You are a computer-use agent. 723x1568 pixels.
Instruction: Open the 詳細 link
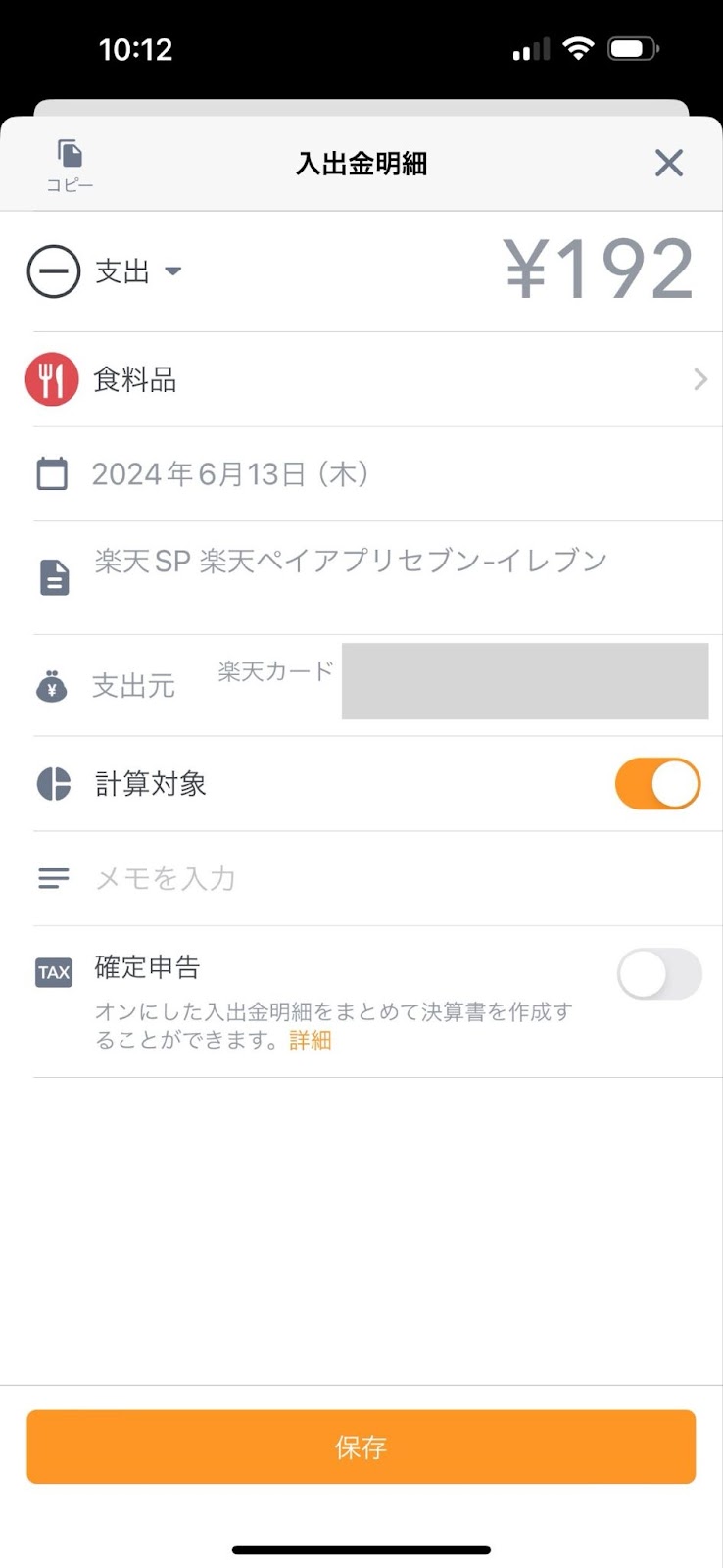(x=310, y=1040)
